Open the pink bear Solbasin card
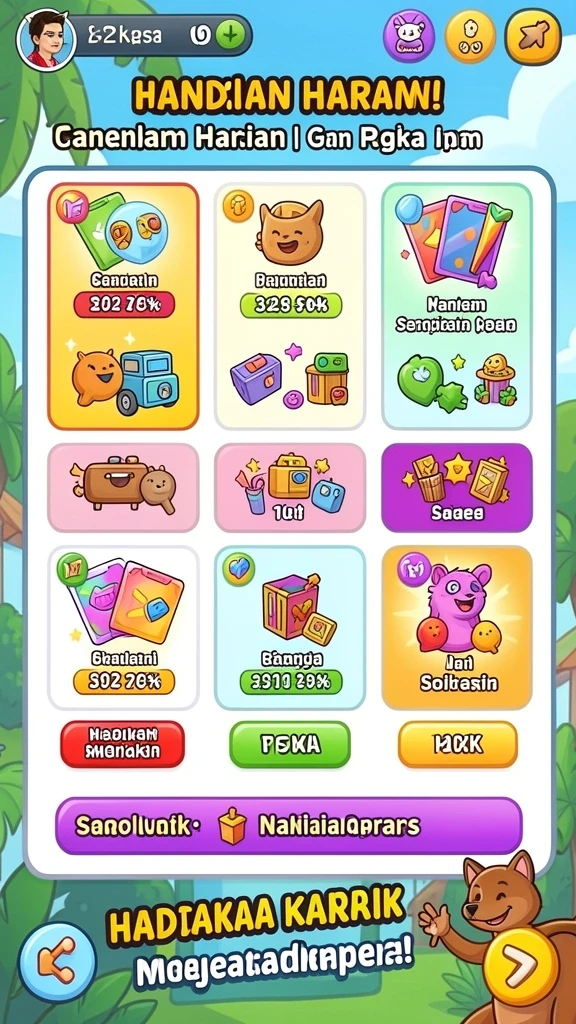 click(457, 628)
